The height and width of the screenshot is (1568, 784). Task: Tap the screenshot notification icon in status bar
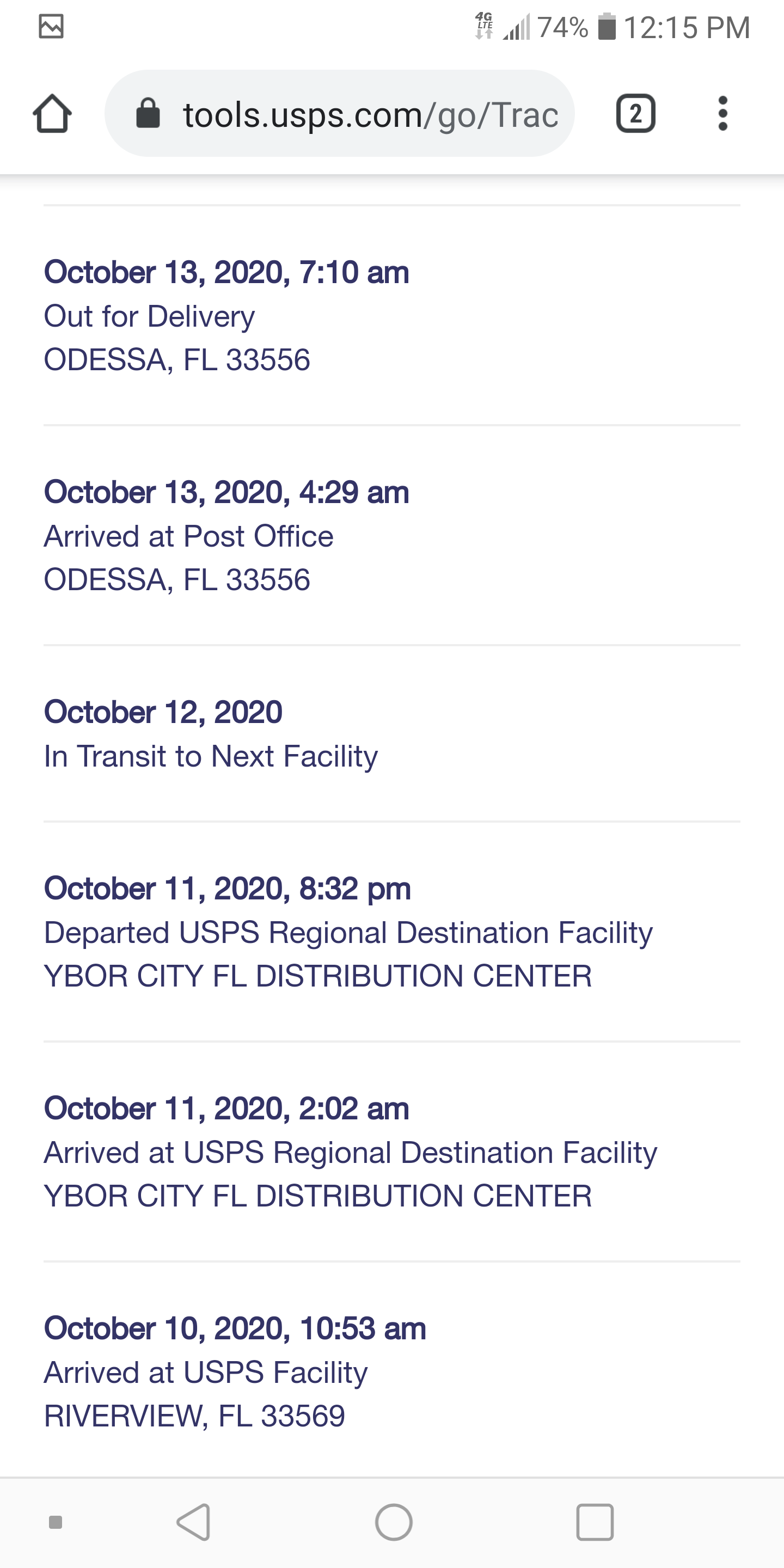click(52, 27)
